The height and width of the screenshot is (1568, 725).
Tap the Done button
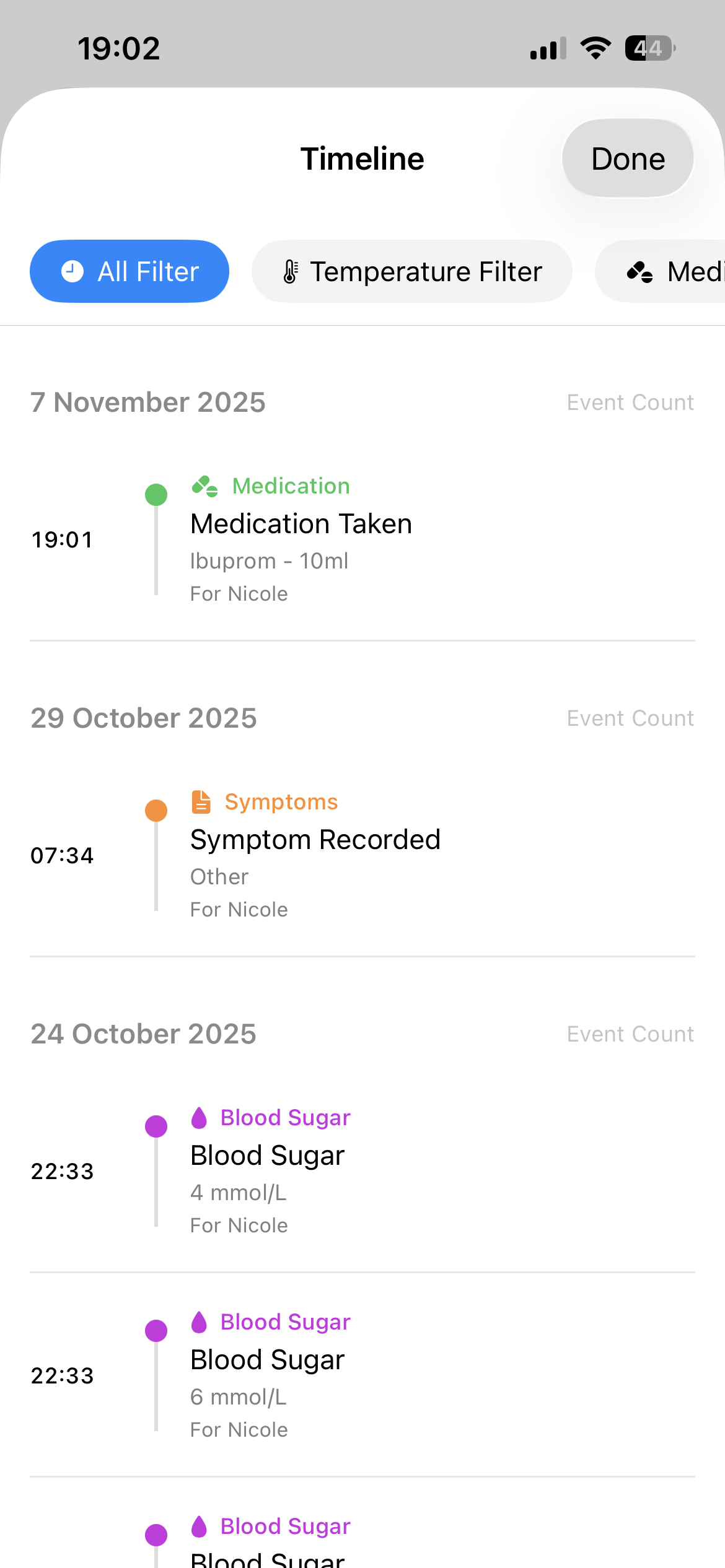click(627, 158)
